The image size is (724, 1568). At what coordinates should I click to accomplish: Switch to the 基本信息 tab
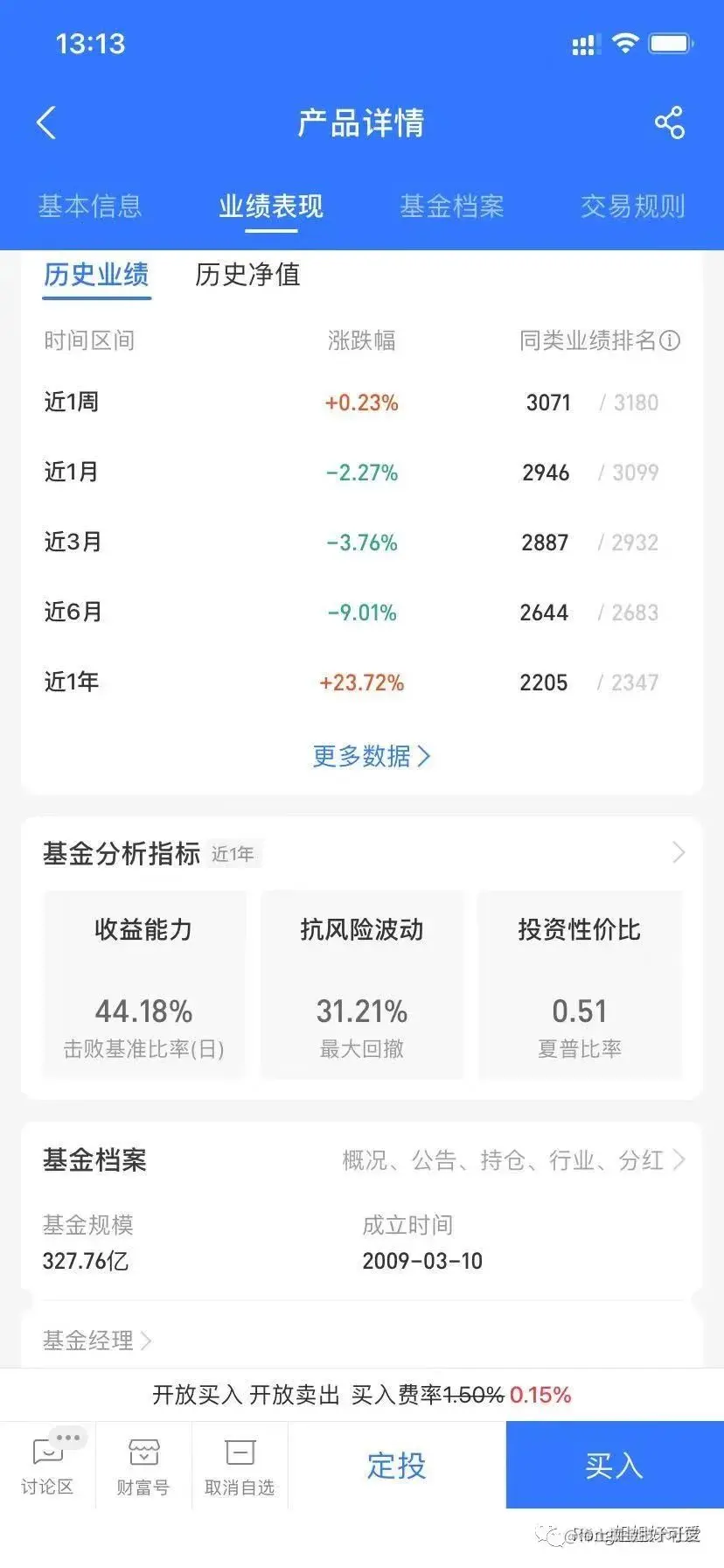pos(90,206)
